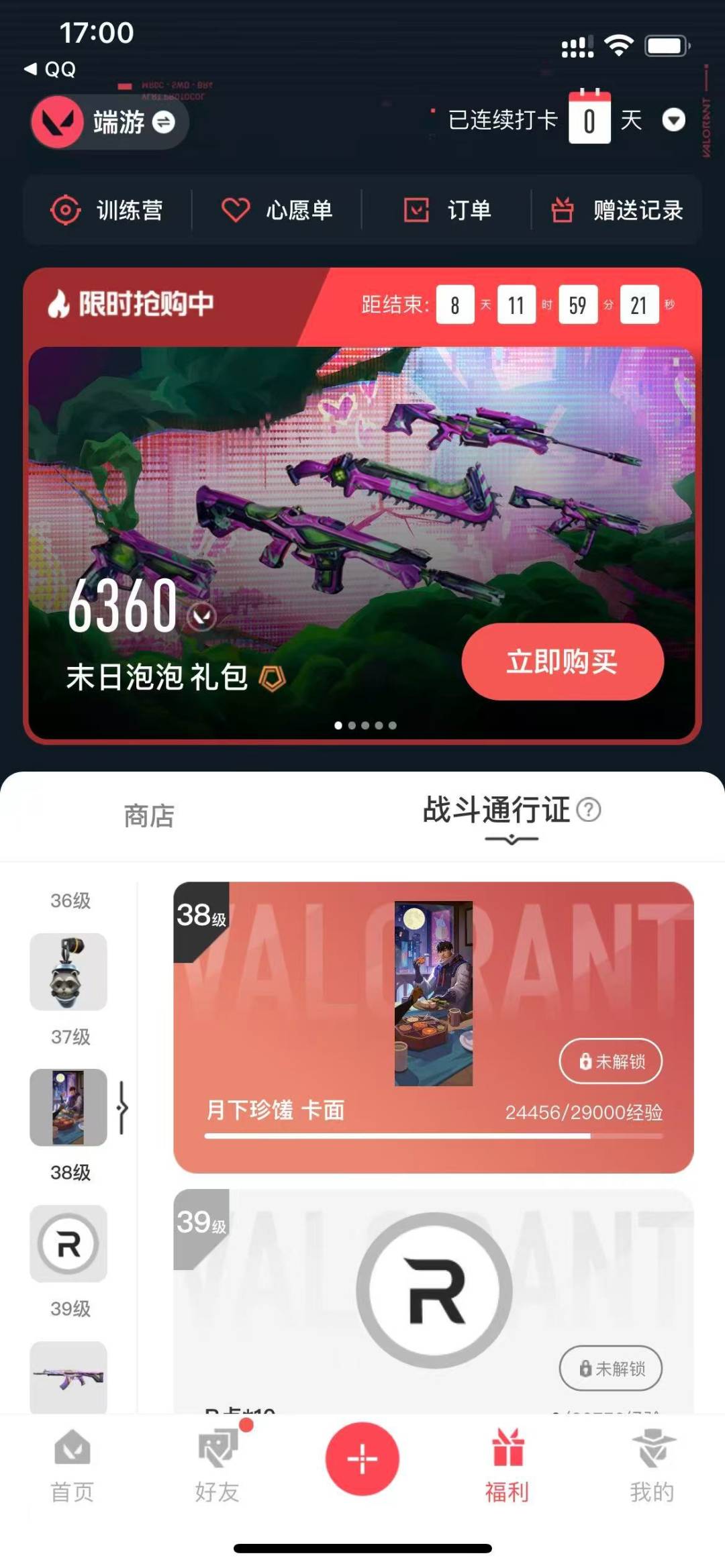
Task: Open the 战斗通行证 help icon
Action: coord(589,810)
